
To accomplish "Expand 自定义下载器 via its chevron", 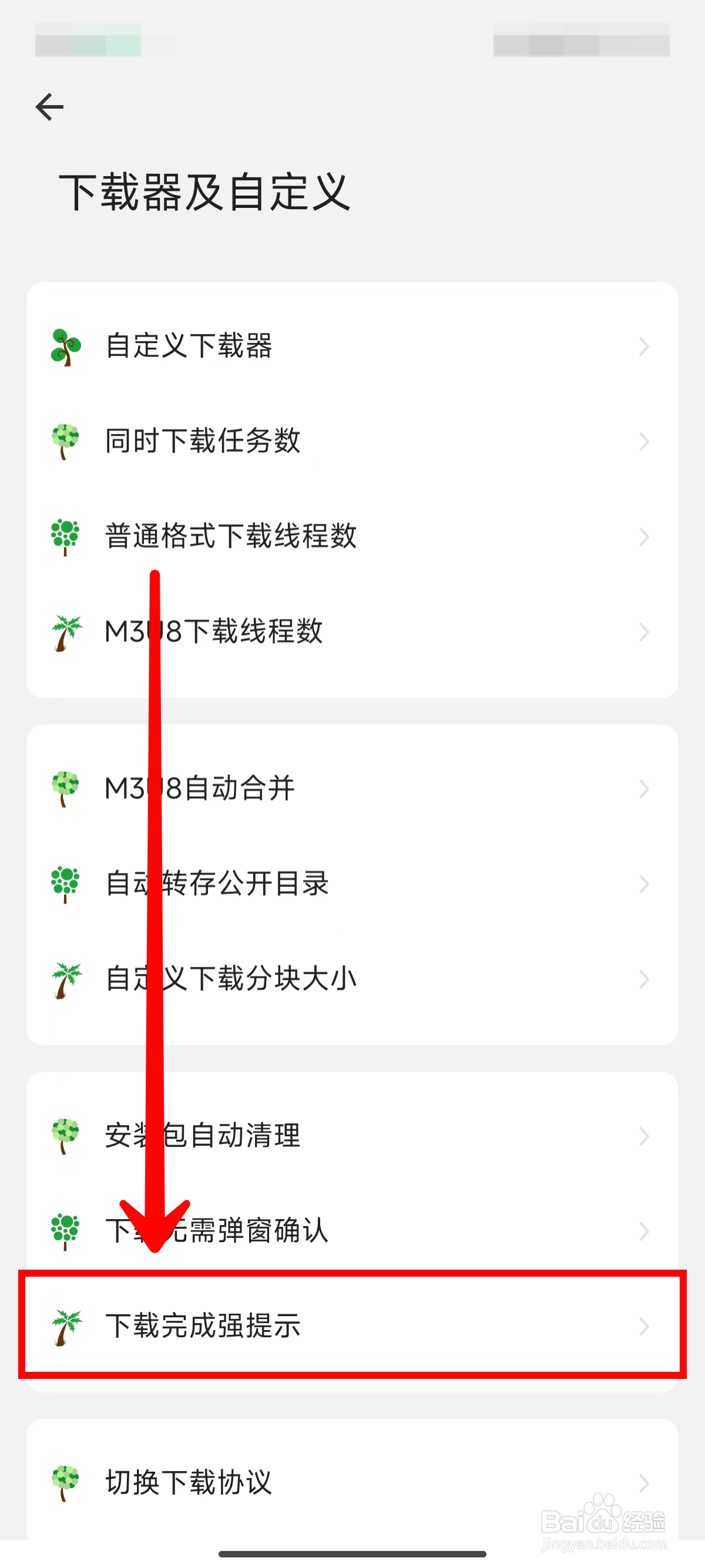I will click(x=644, y=348).
